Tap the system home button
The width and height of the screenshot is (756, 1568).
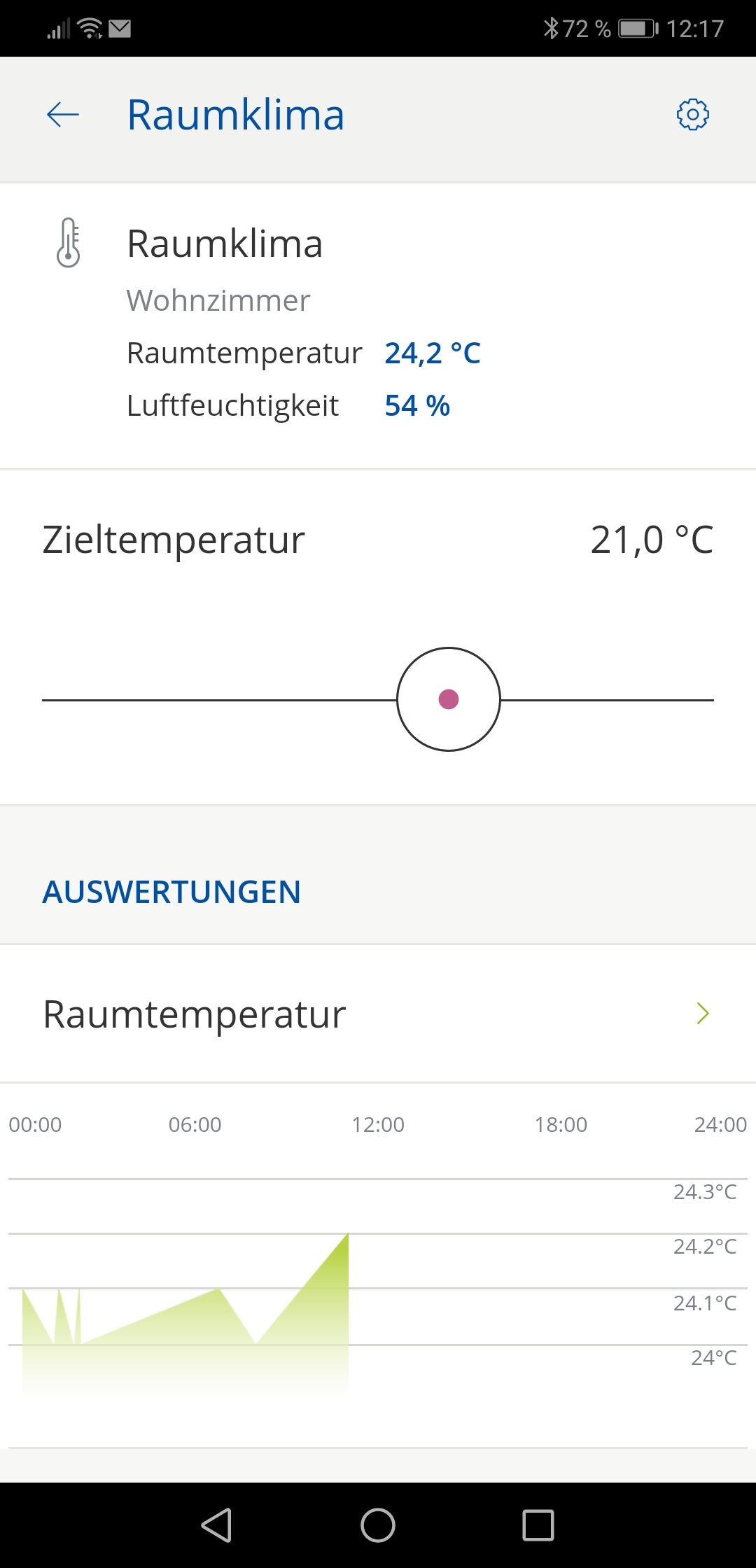[378, 1525]
